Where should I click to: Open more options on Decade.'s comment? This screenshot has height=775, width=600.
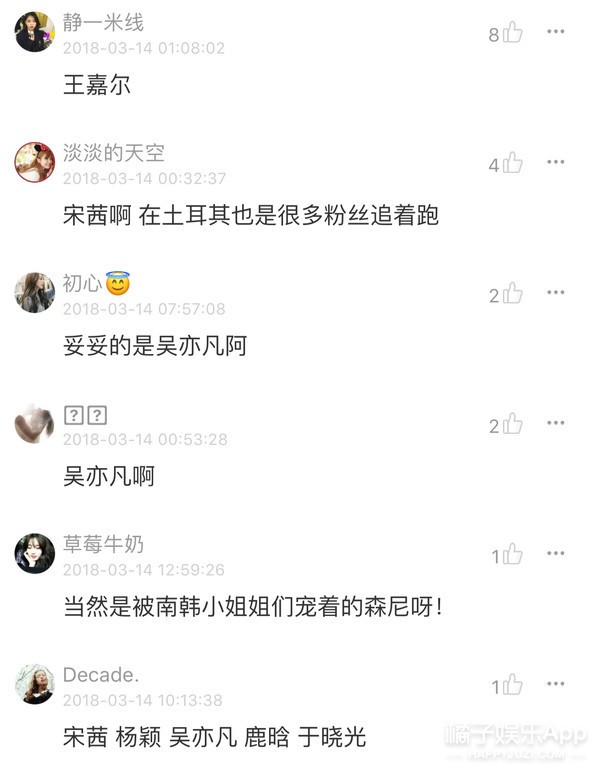(556, 684)
